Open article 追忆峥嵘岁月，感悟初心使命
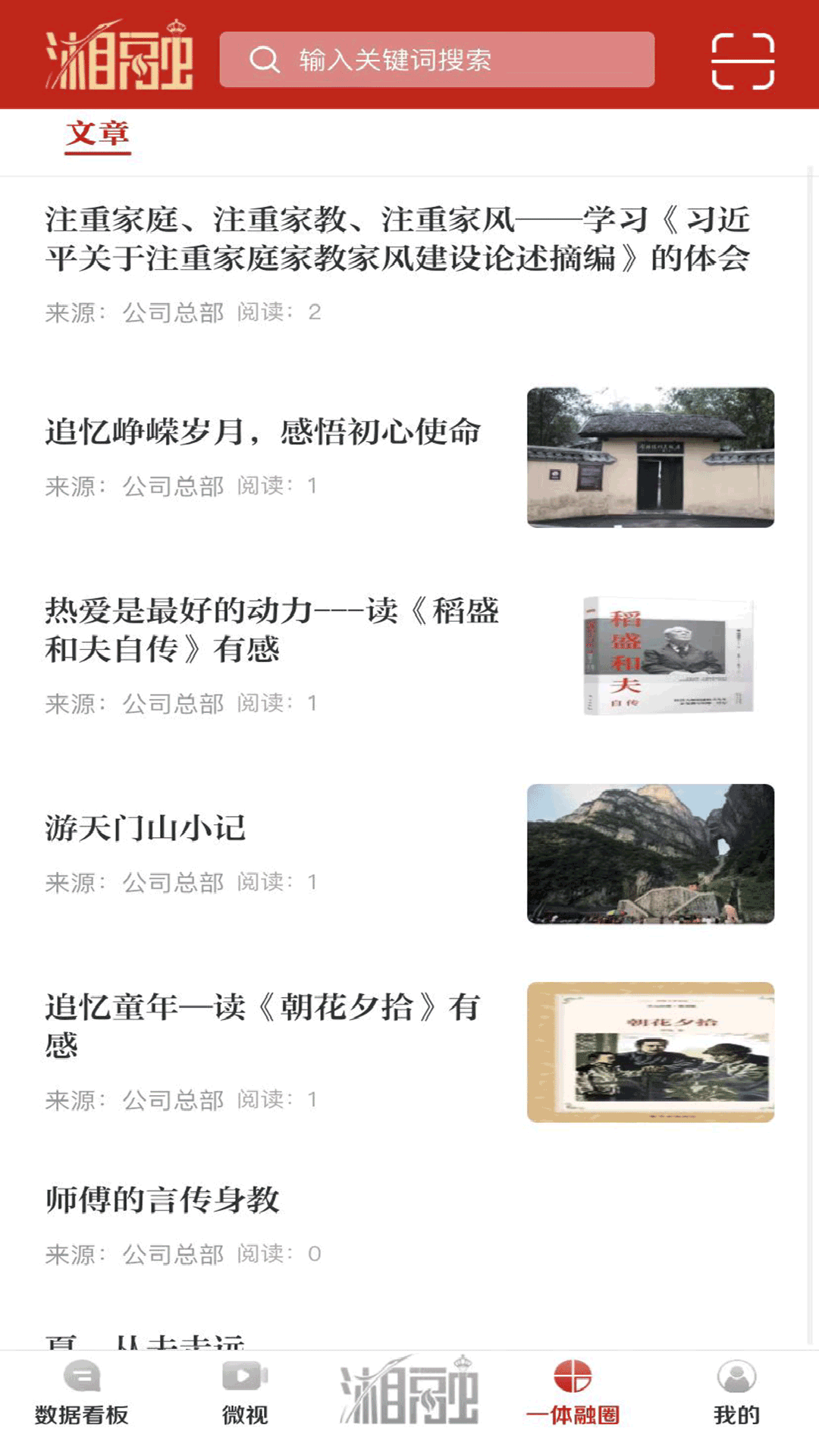This screenshot has height=1456, width=819. pyautogui.click(x=262, y=432)
